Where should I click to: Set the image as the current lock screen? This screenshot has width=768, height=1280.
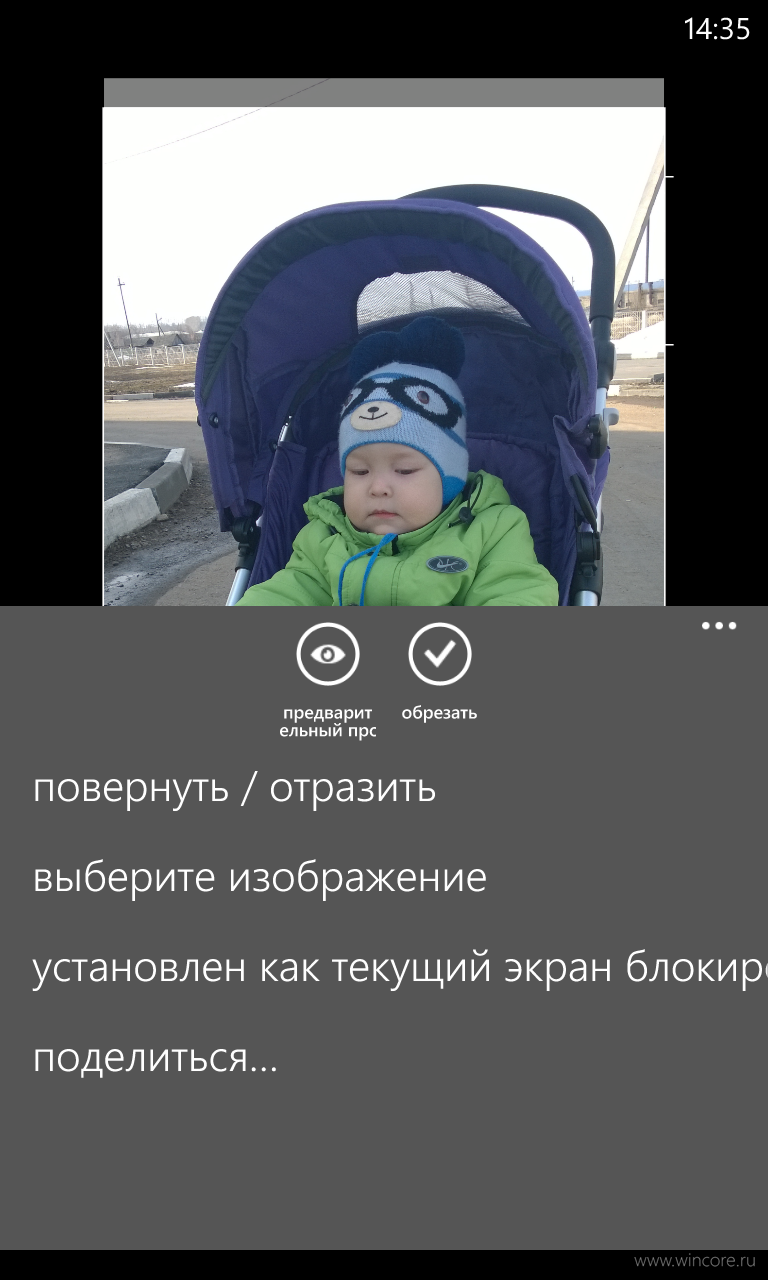click(x=400, y=968)
